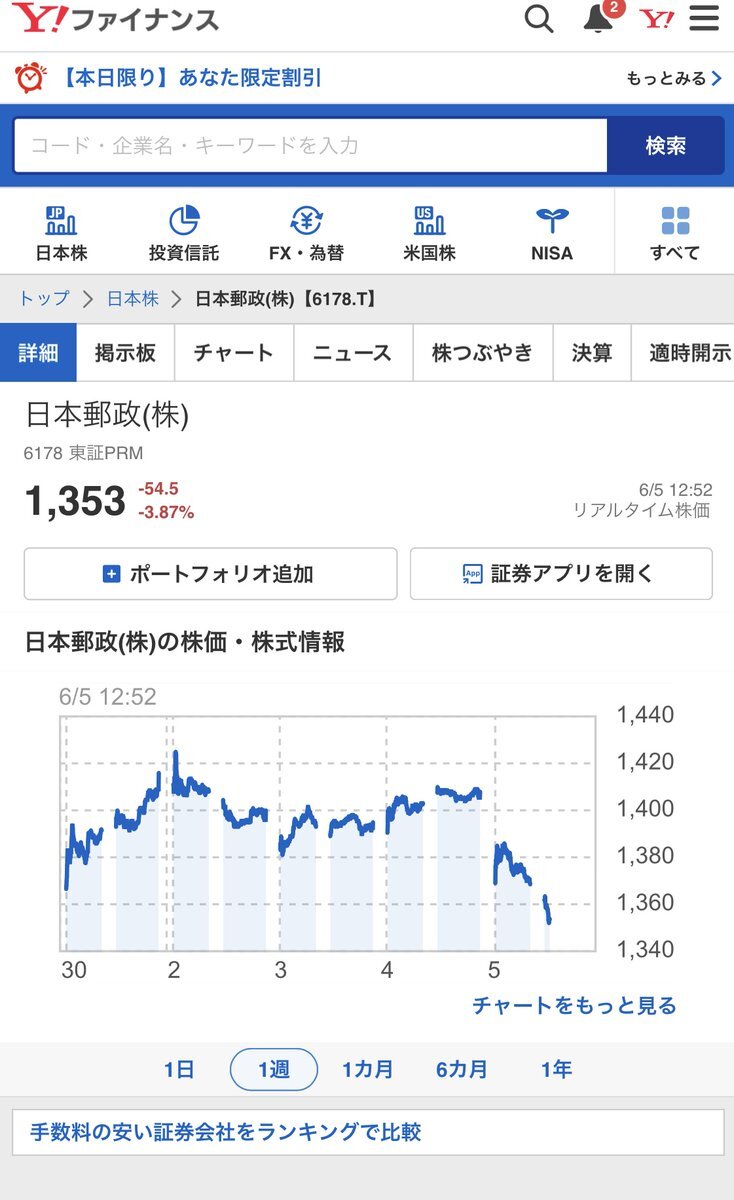The image size is (734, 1200).
Task: Show すべて categories
Action: (675, 233)
